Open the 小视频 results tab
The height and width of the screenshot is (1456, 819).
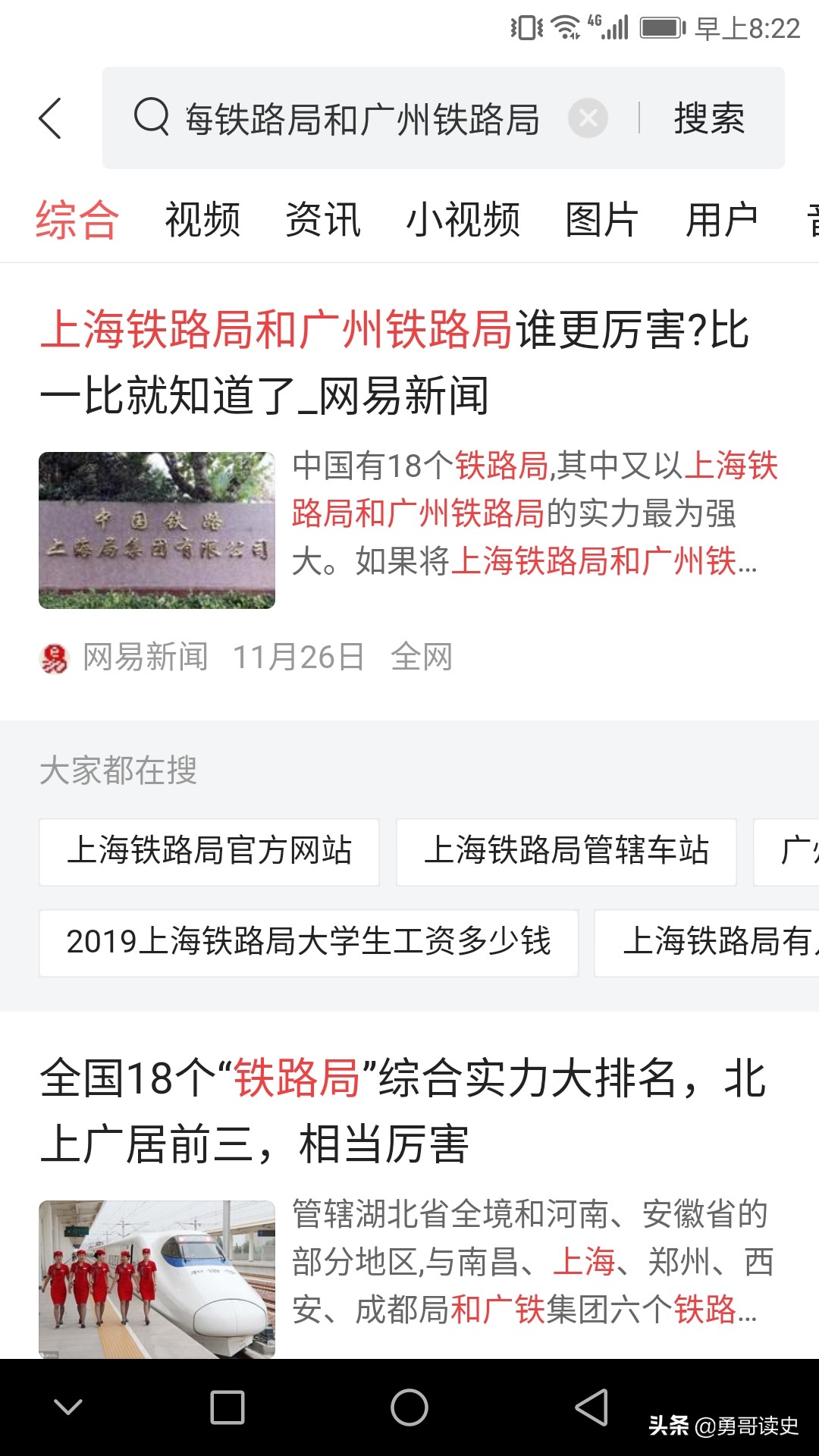[464, 220]
